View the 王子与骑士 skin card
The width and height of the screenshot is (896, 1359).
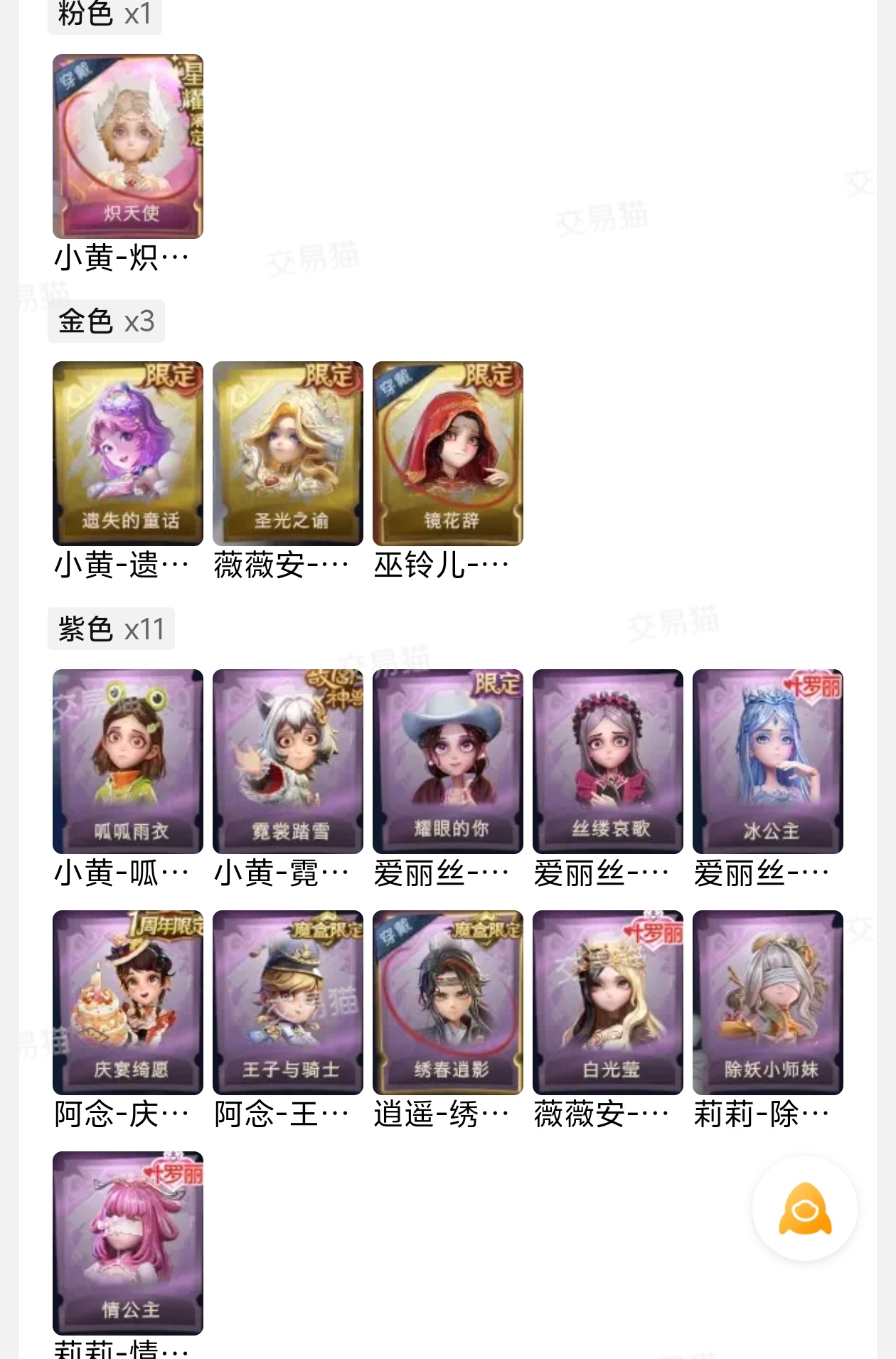(288, 1002)
